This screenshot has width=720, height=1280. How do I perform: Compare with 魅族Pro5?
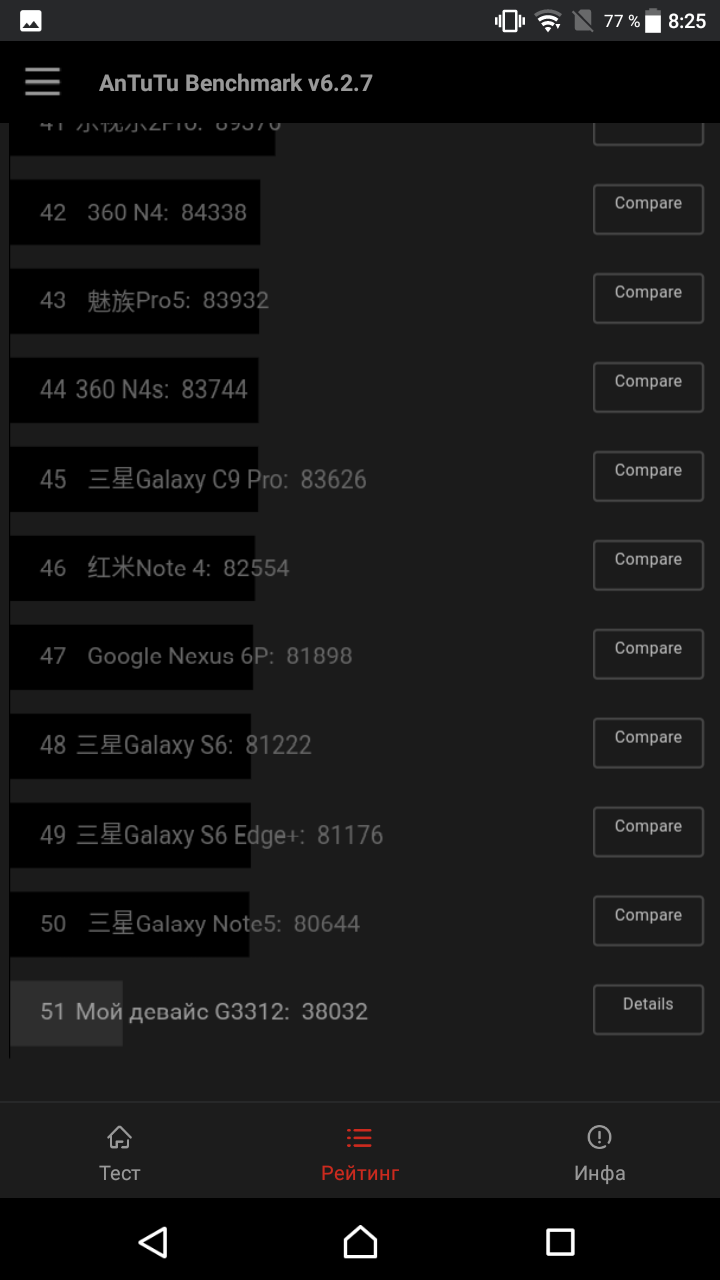coord(648,299)
